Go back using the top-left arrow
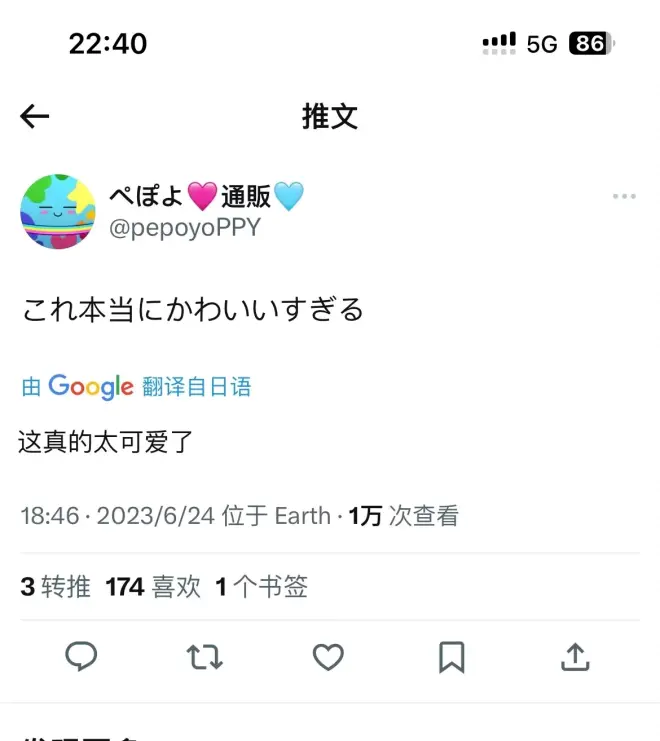660x741 pixels. point(35,117)
